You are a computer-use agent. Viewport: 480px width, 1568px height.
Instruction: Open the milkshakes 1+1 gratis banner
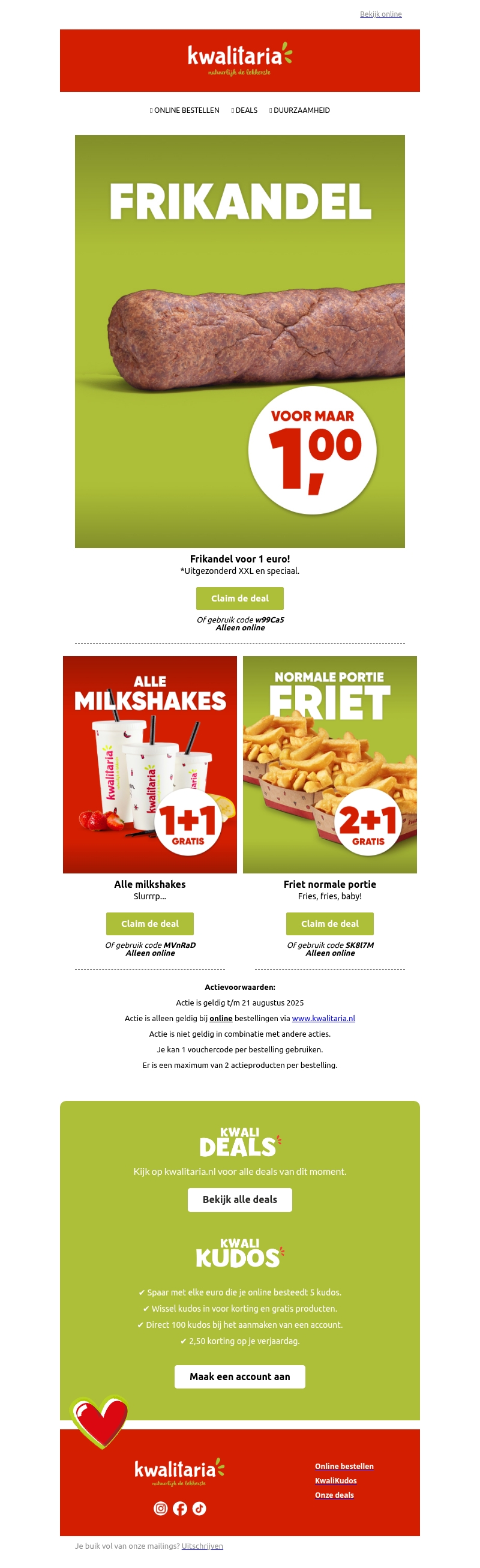pos(149,764)
